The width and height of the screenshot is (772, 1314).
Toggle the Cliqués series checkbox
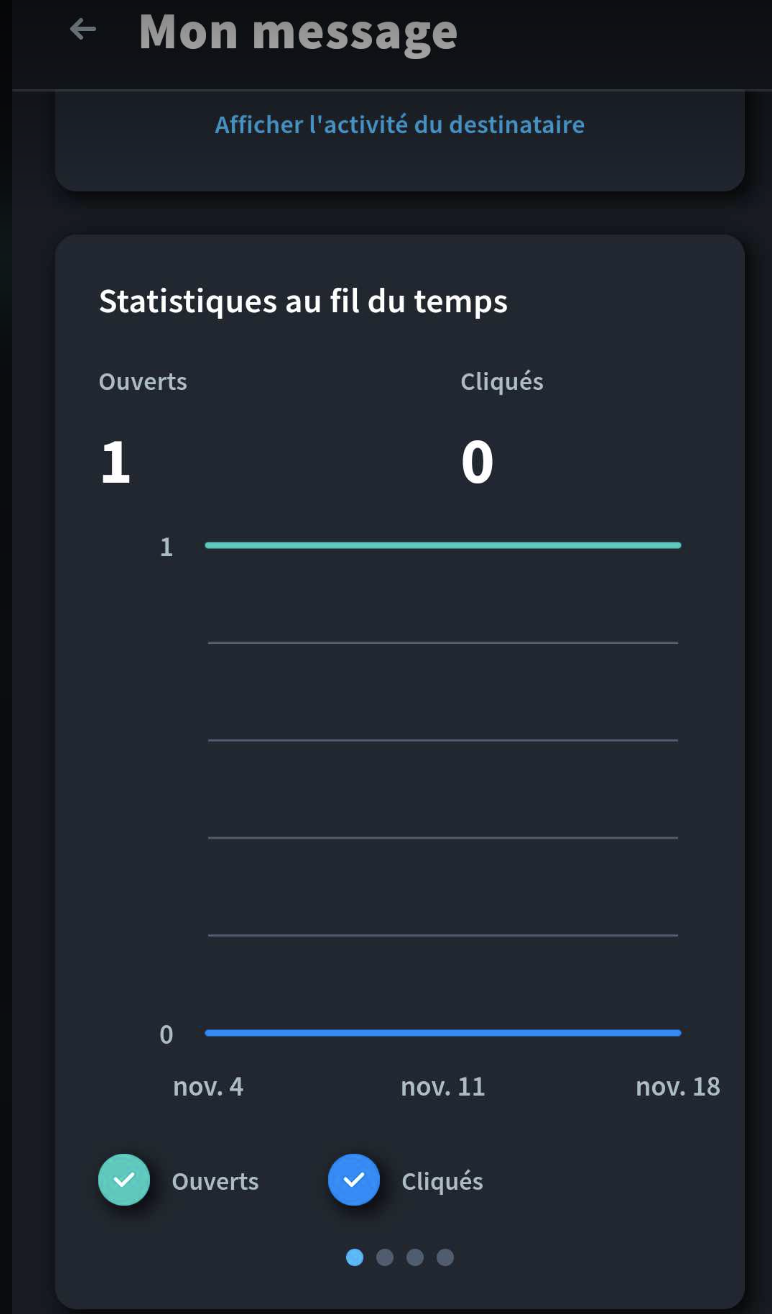click(x=354, y=1180)
